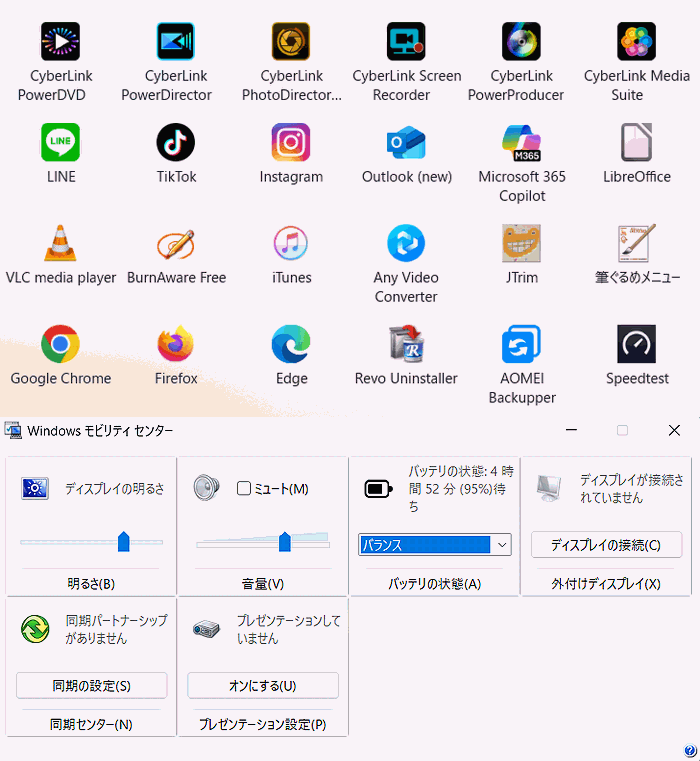Viewport: 700px width, 761px height.
Task: Open Instagram app
Action: [x=291, y=142]
